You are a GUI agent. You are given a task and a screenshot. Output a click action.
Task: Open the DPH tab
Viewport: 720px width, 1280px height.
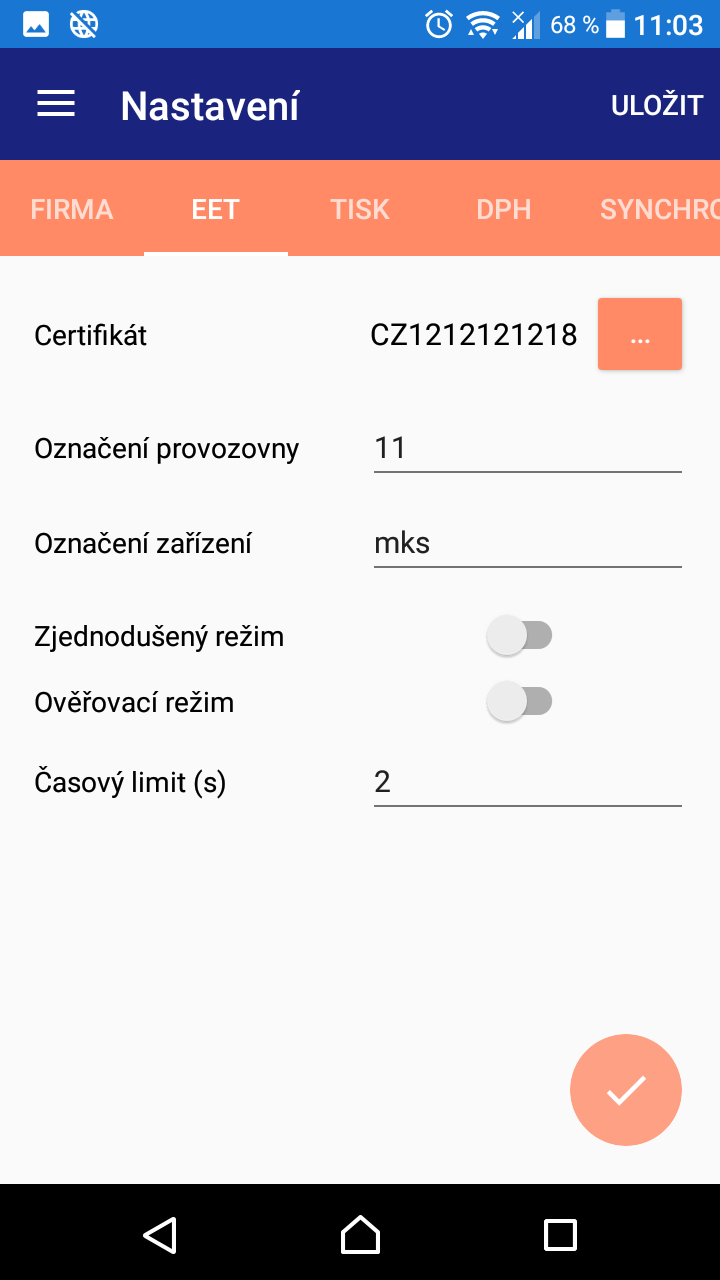tap(504, 209)
